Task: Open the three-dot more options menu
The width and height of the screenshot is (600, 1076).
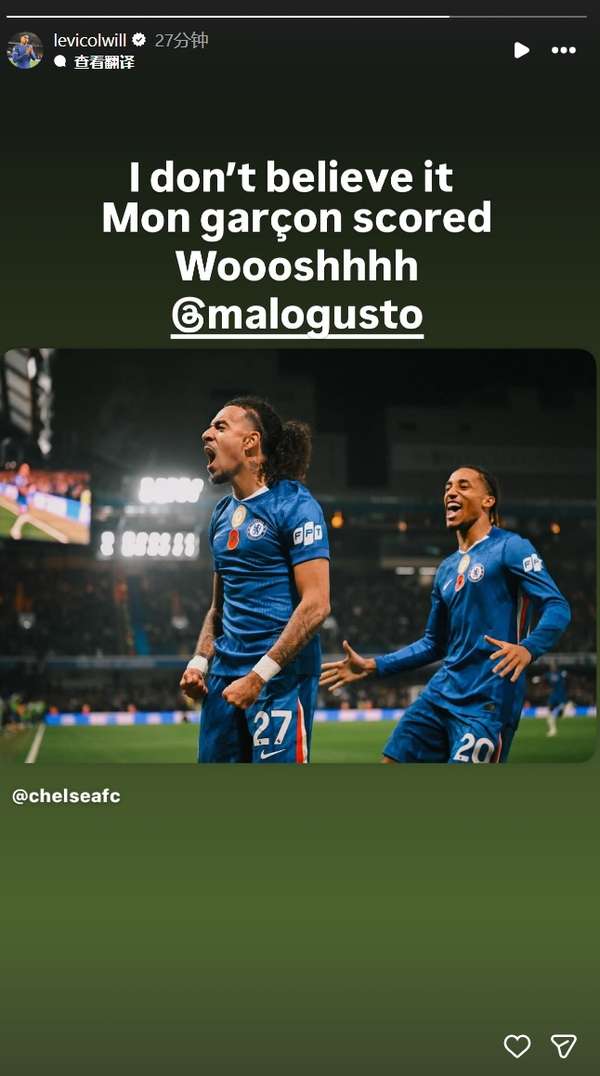Action: coord(564,50)
